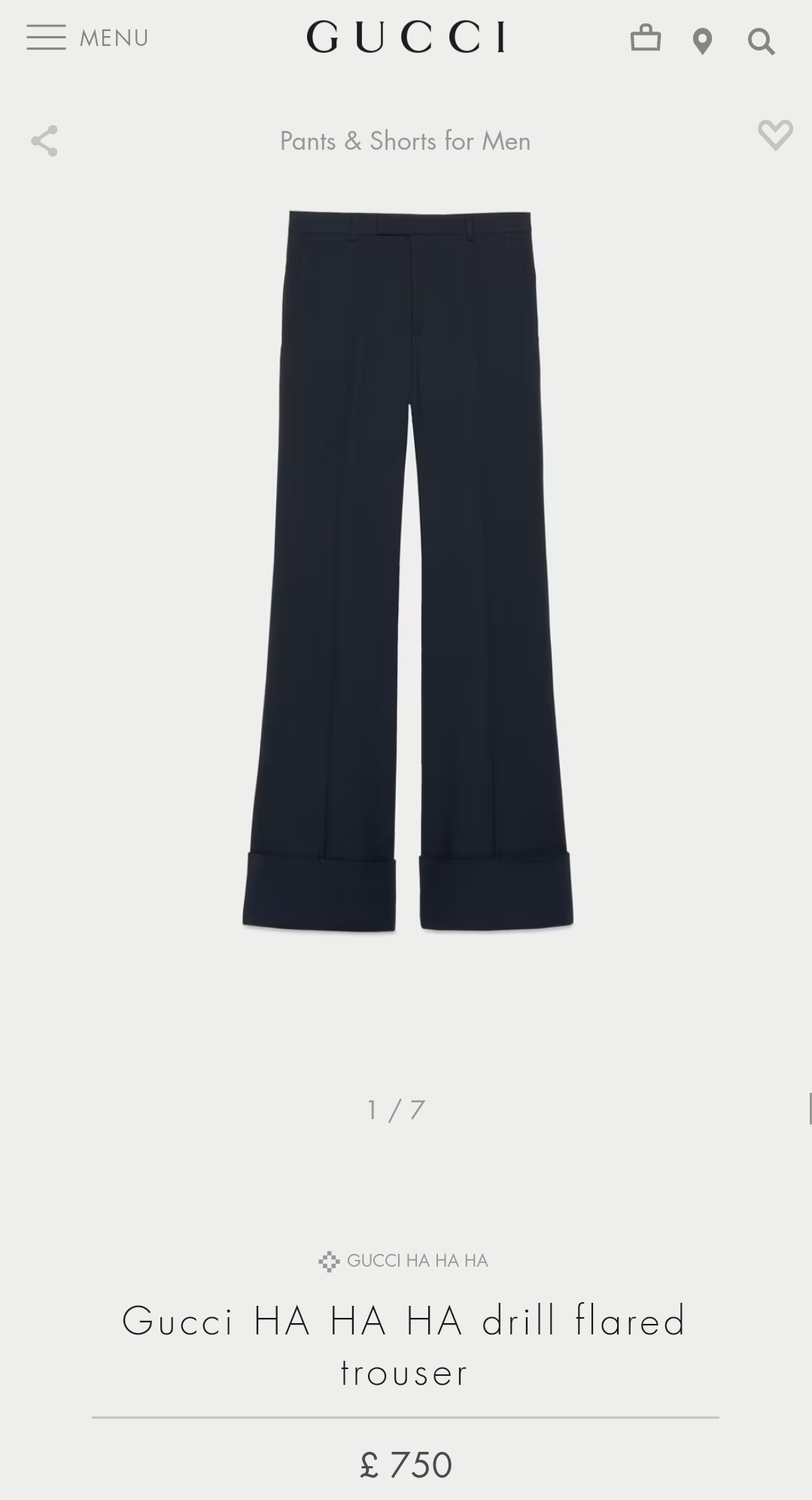Open the MENU drawer

[x=87, y=38]
